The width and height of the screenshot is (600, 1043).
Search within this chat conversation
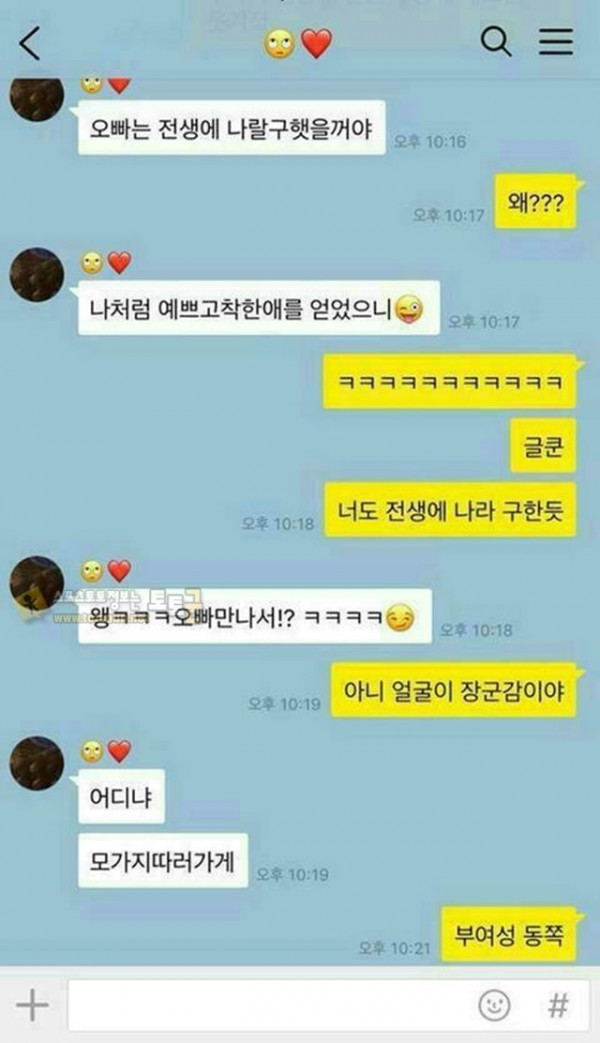tap(496, 42)
